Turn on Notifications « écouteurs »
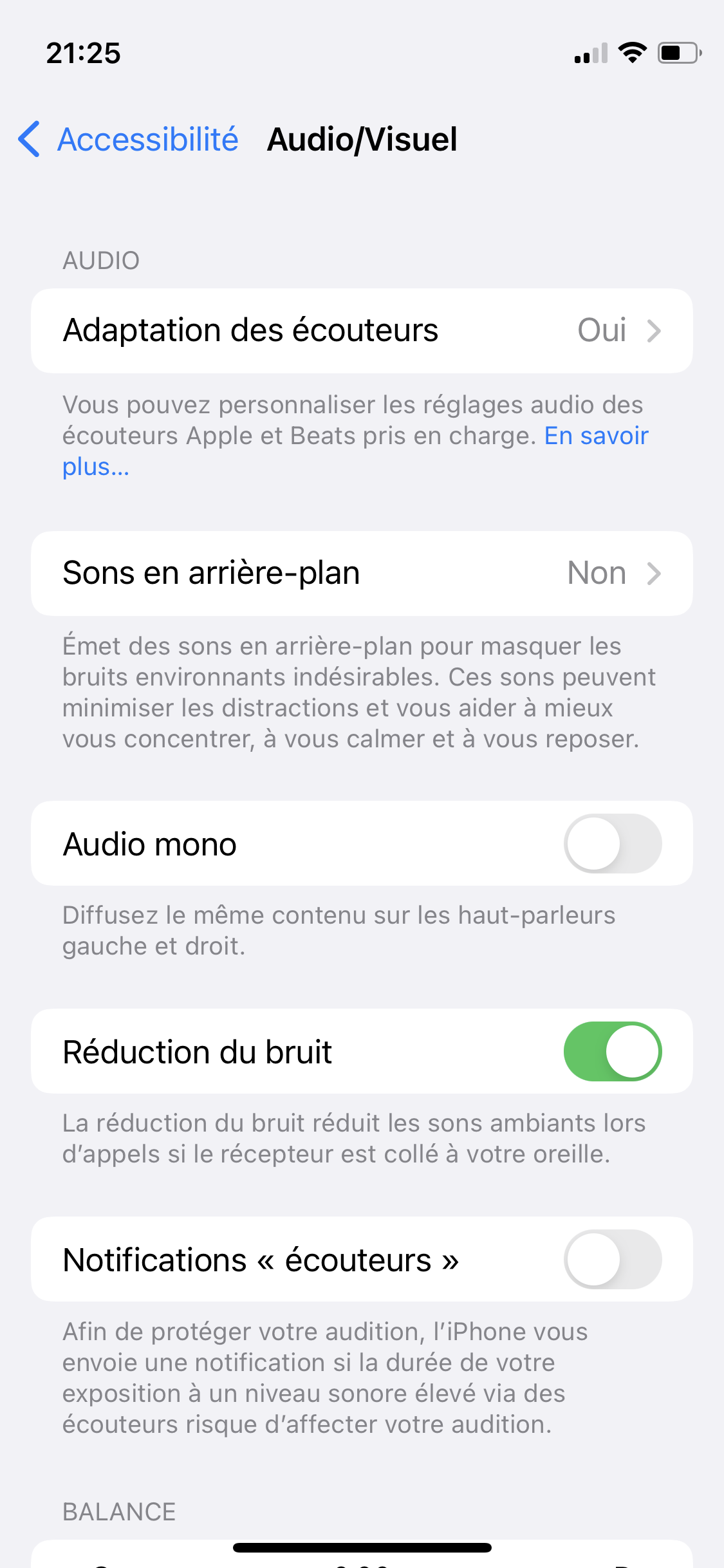724x1568 pixels. [613, 1259]
